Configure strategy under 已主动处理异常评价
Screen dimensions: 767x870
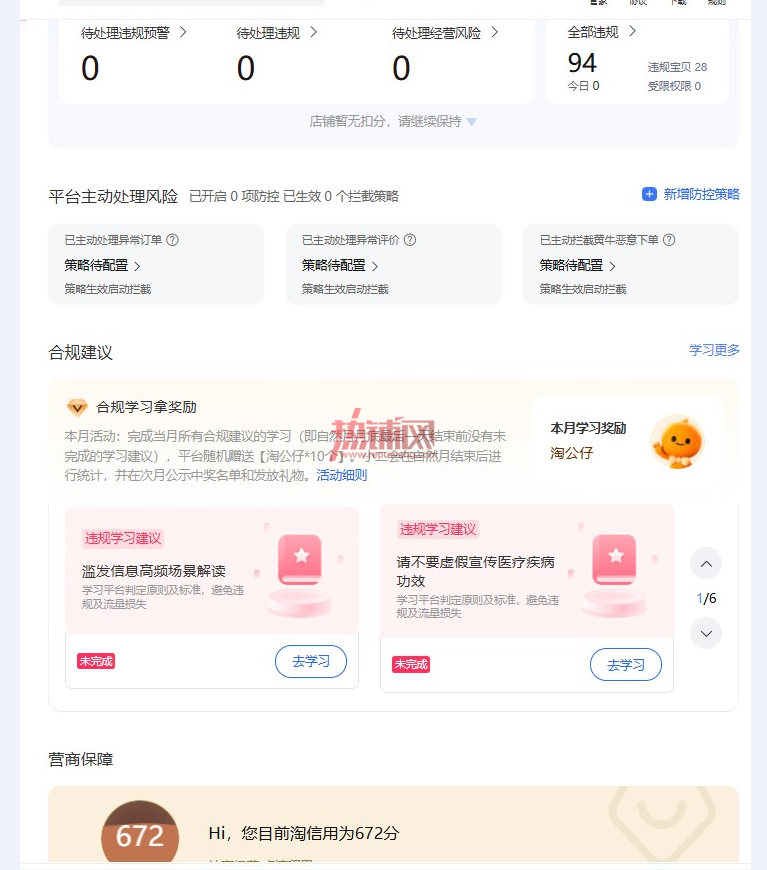pyautogui.click(x=340, y=266)
